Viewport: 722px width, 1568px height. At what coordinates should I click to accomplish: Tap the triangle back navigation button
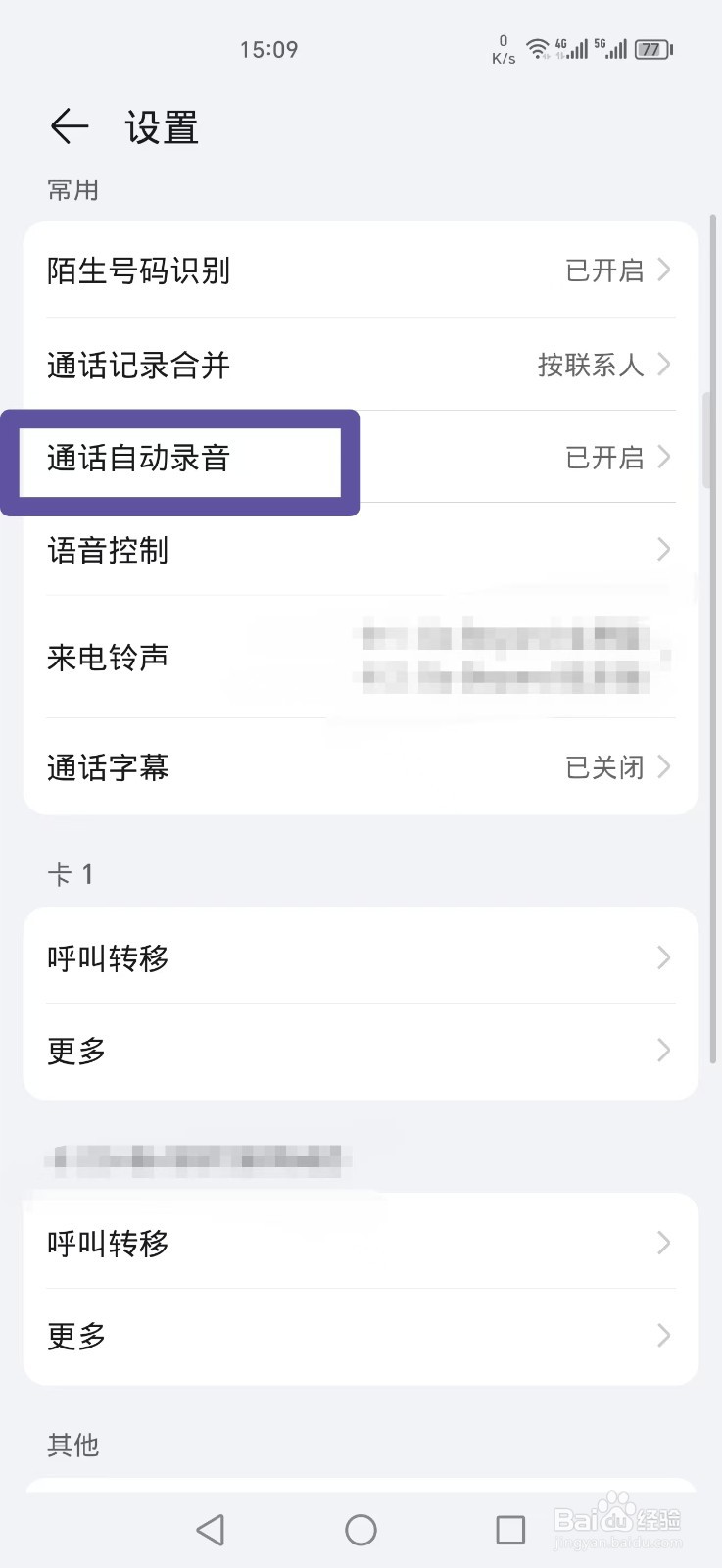point(211,1528)
